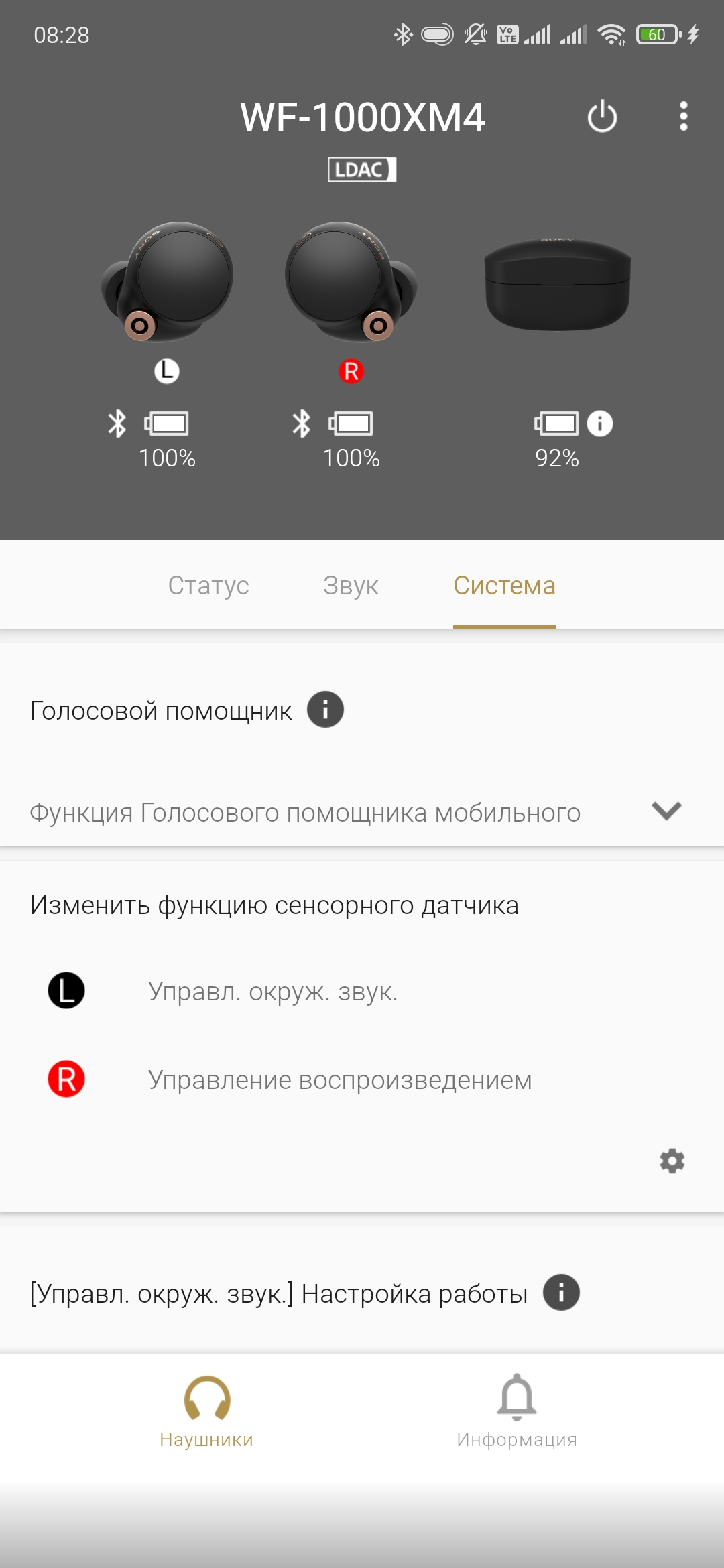Open info for Управл. окруж. звук. Настройка работы

(561, 1293)
